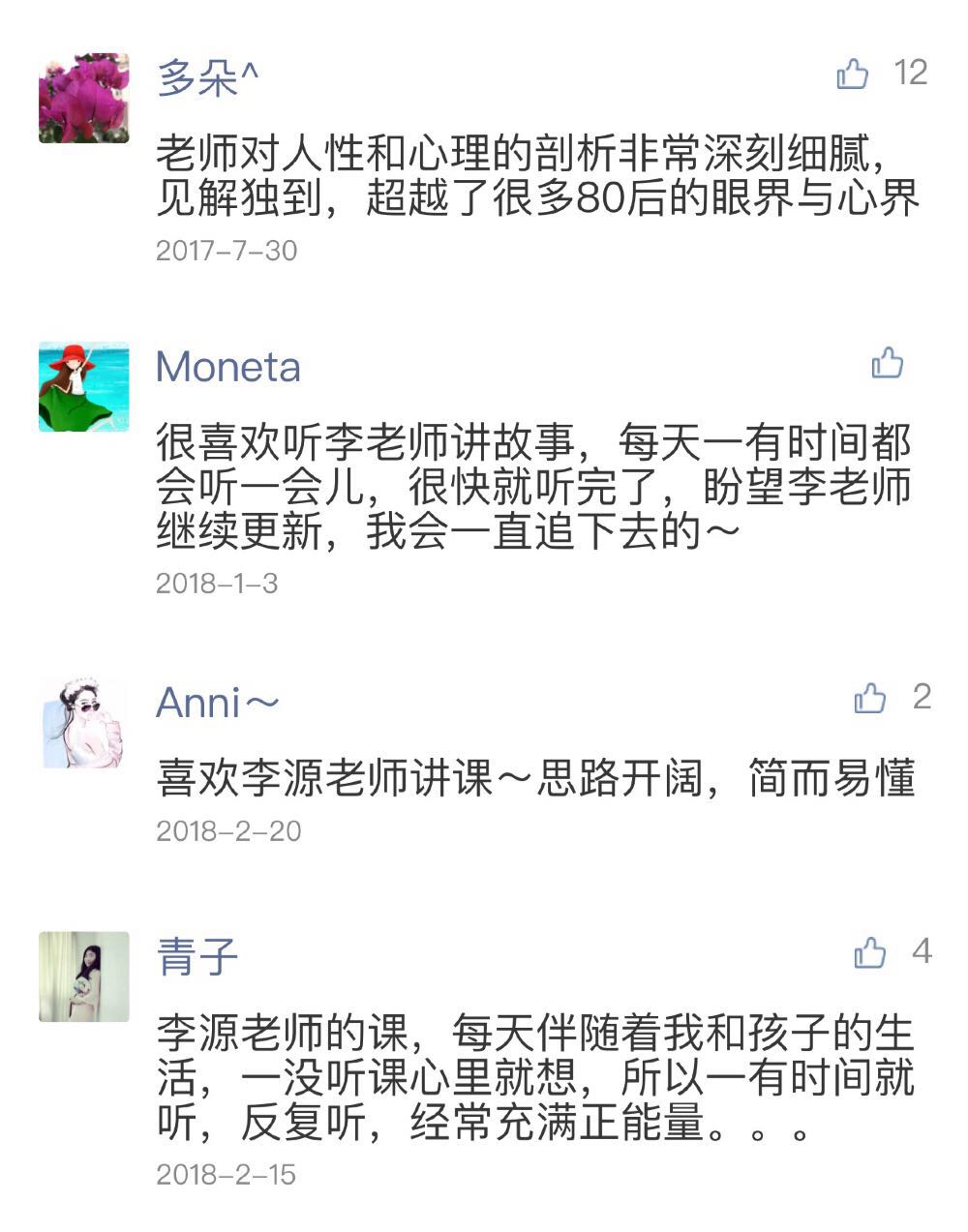Tap the username 青子
Screen dimensions: 968x1232
(197, 956)
